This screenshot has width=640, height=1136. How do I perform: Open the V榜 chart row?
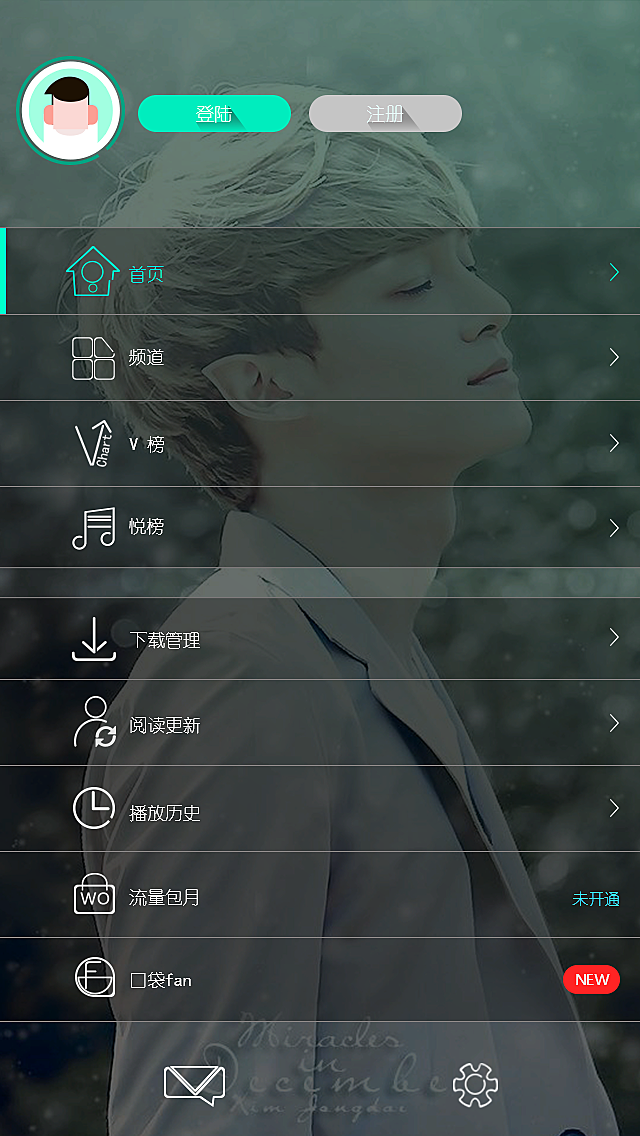[x=320, y=443]
